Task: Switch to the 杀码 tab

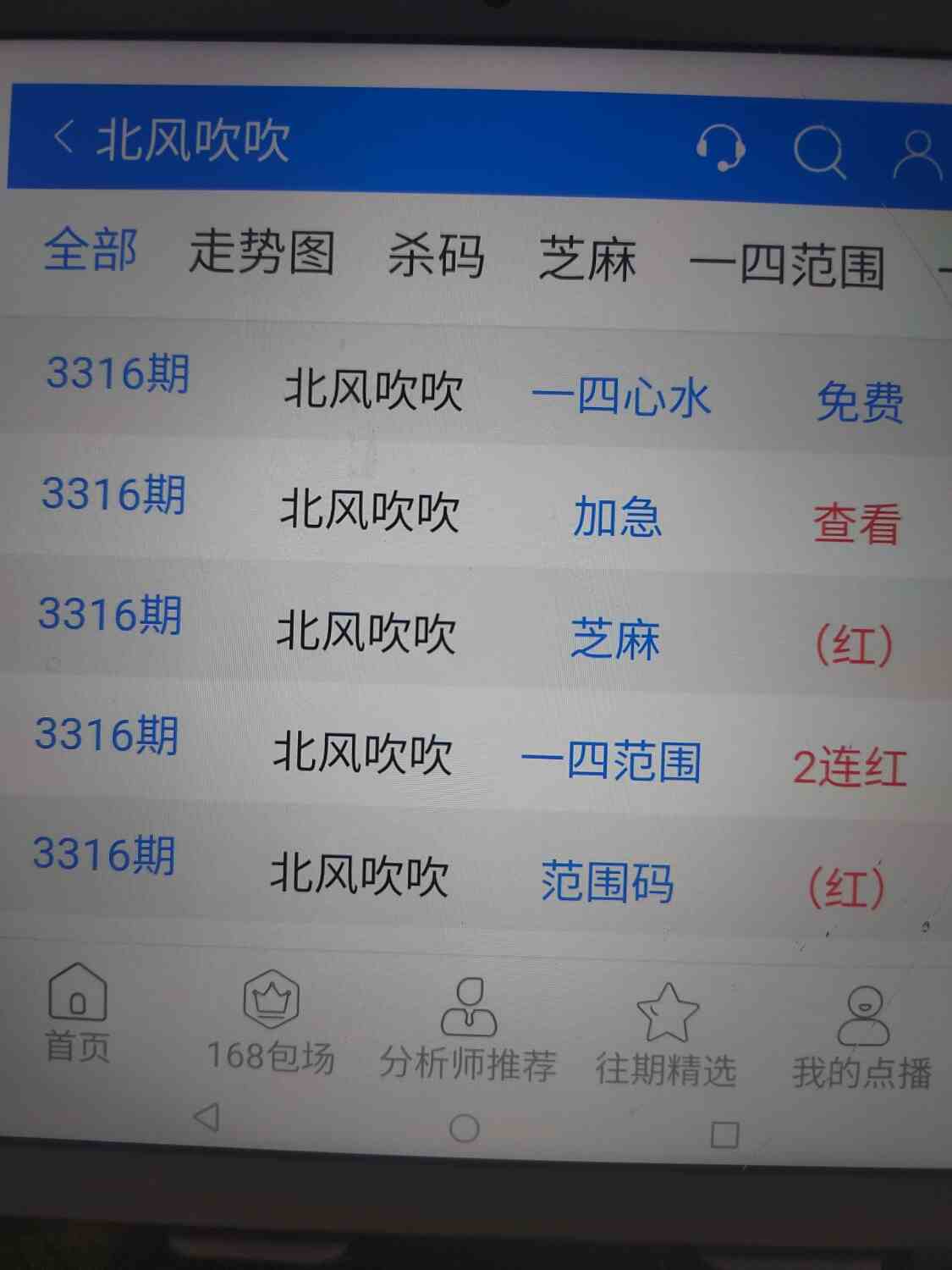Action: (436, 255)
